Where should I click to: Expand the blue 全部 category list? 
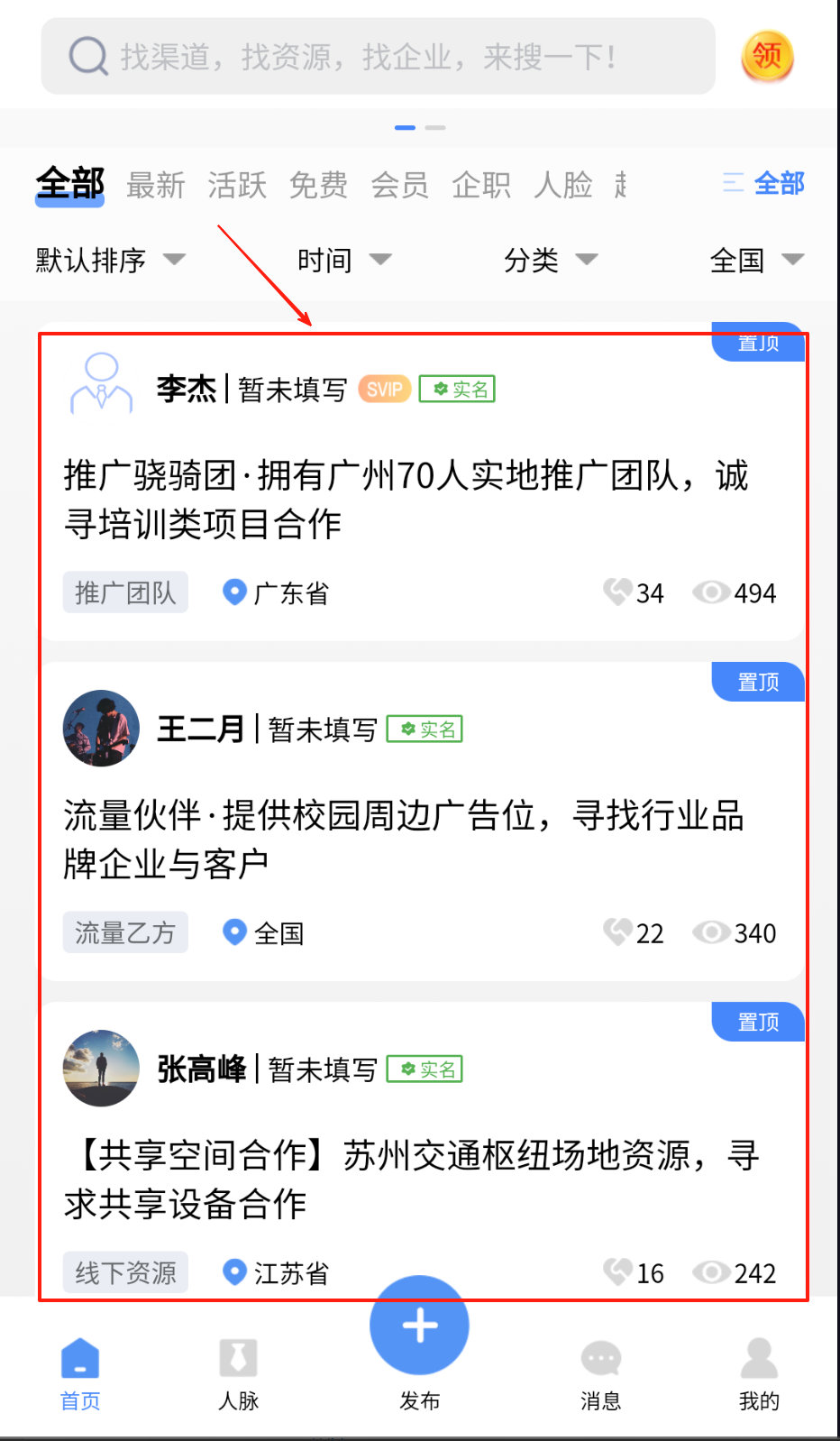(x=763, y=183)
